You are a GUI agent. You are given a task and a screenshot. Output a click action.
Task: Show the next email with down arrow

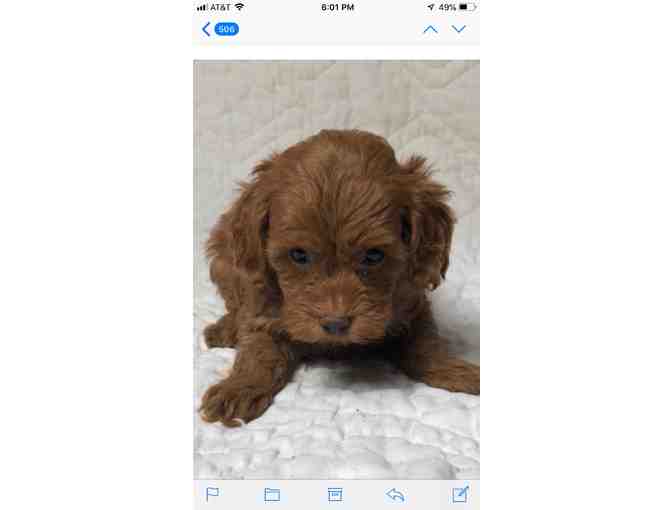[x=459, y=29]
